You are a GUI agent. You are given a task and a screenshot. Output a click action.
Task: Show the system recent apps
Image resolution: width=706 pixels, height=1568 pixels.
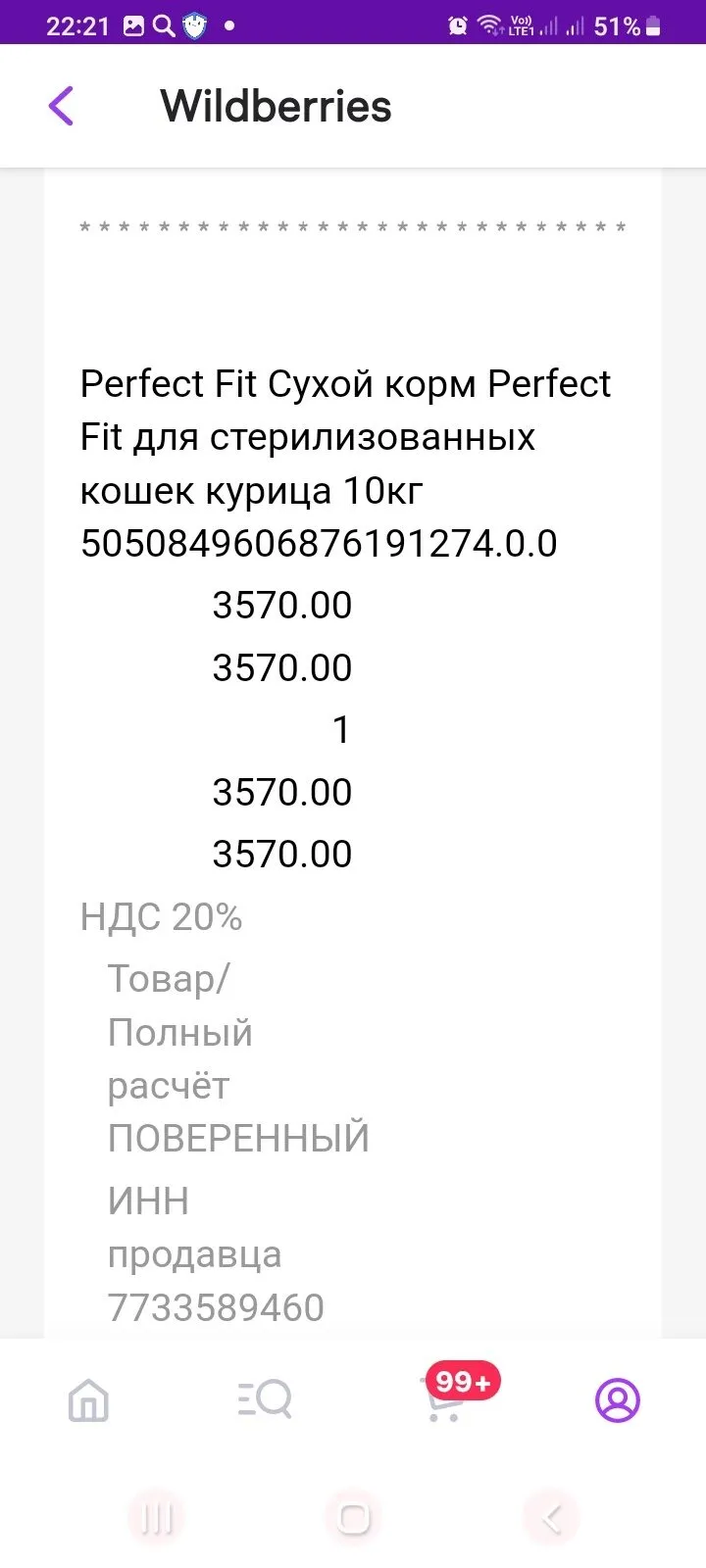[157, 1519]
